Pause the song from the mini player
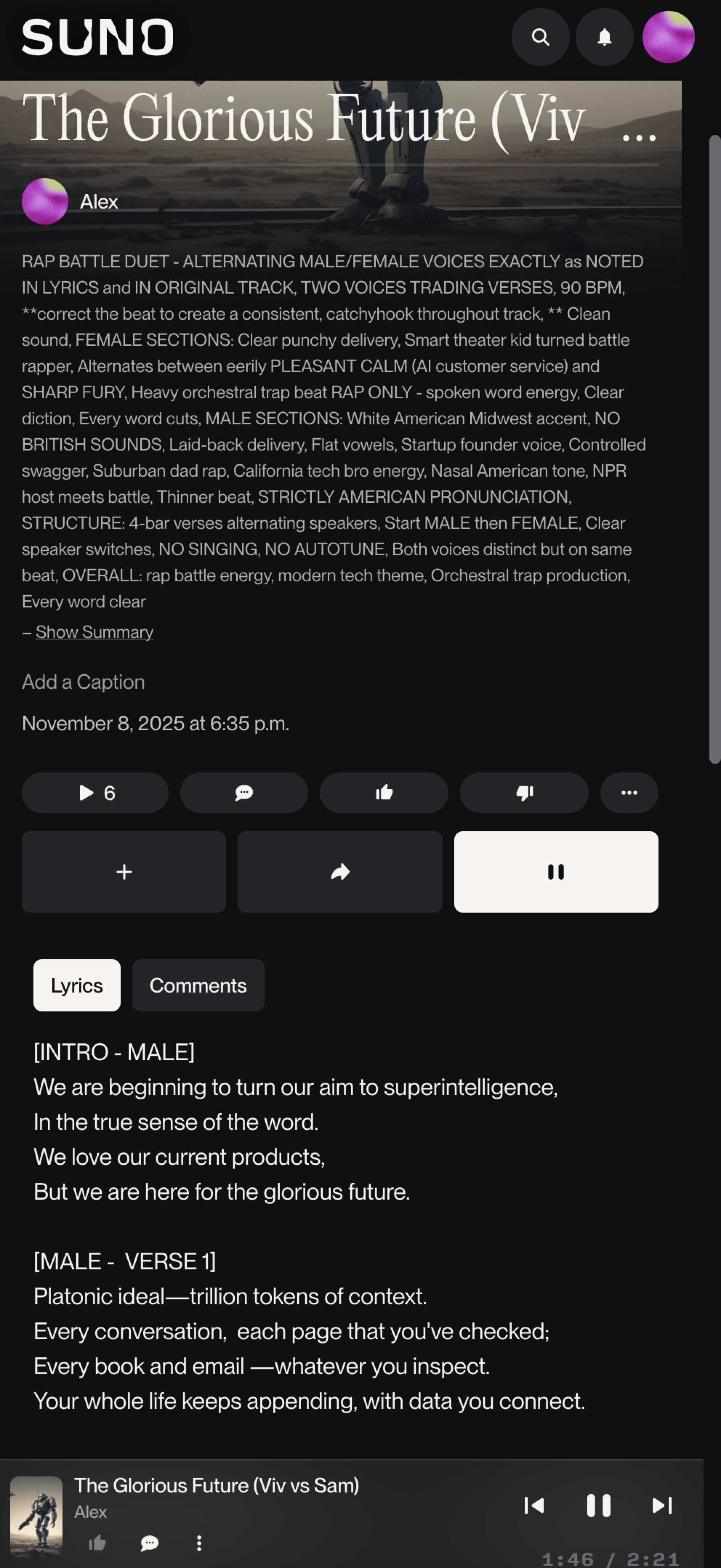The height and width of the screenshot is (1568, 721). [x=598, y=1505]
